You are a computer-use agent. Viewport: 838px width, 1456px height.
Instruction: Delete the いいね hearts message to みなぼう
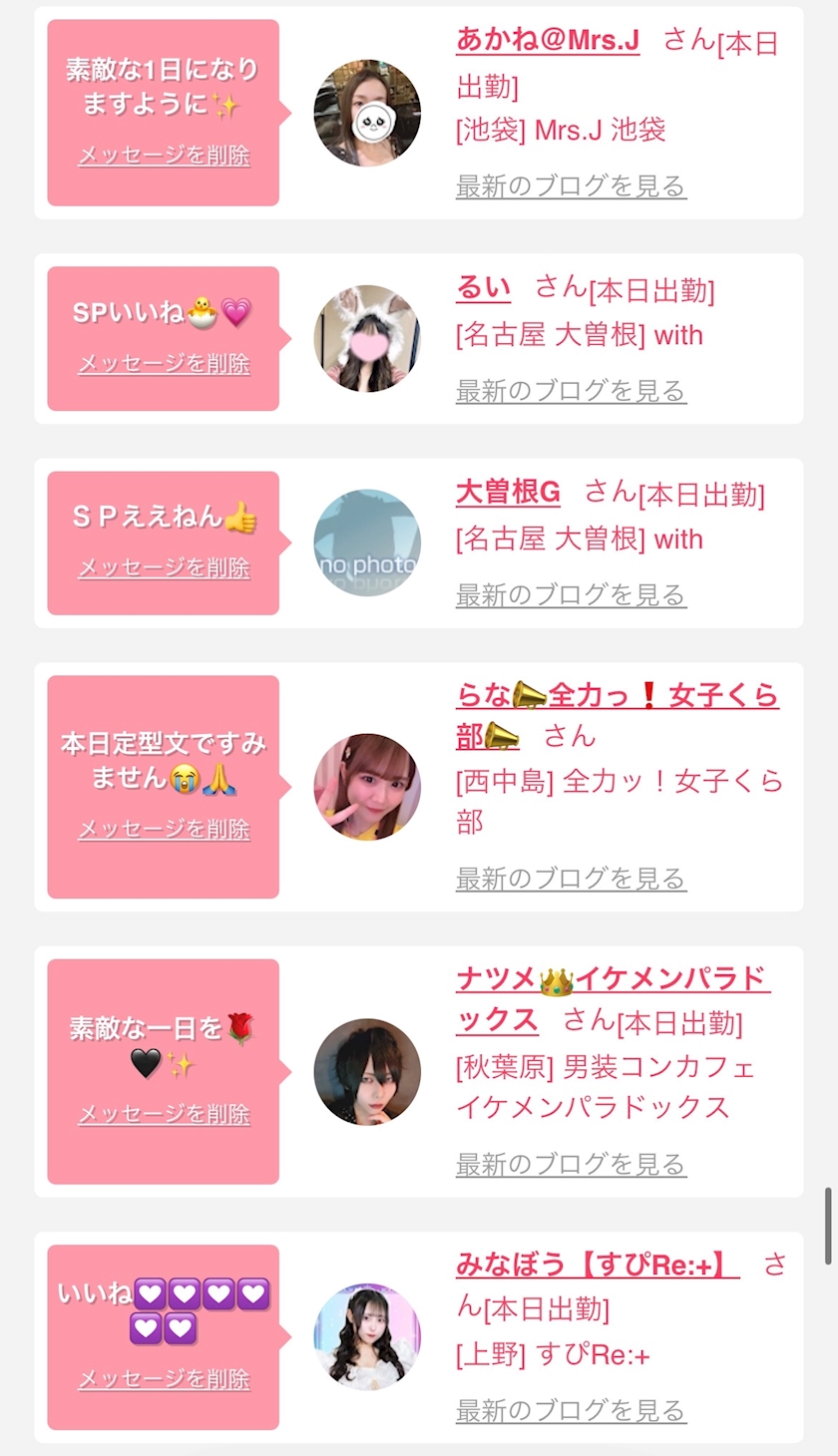164,1379
